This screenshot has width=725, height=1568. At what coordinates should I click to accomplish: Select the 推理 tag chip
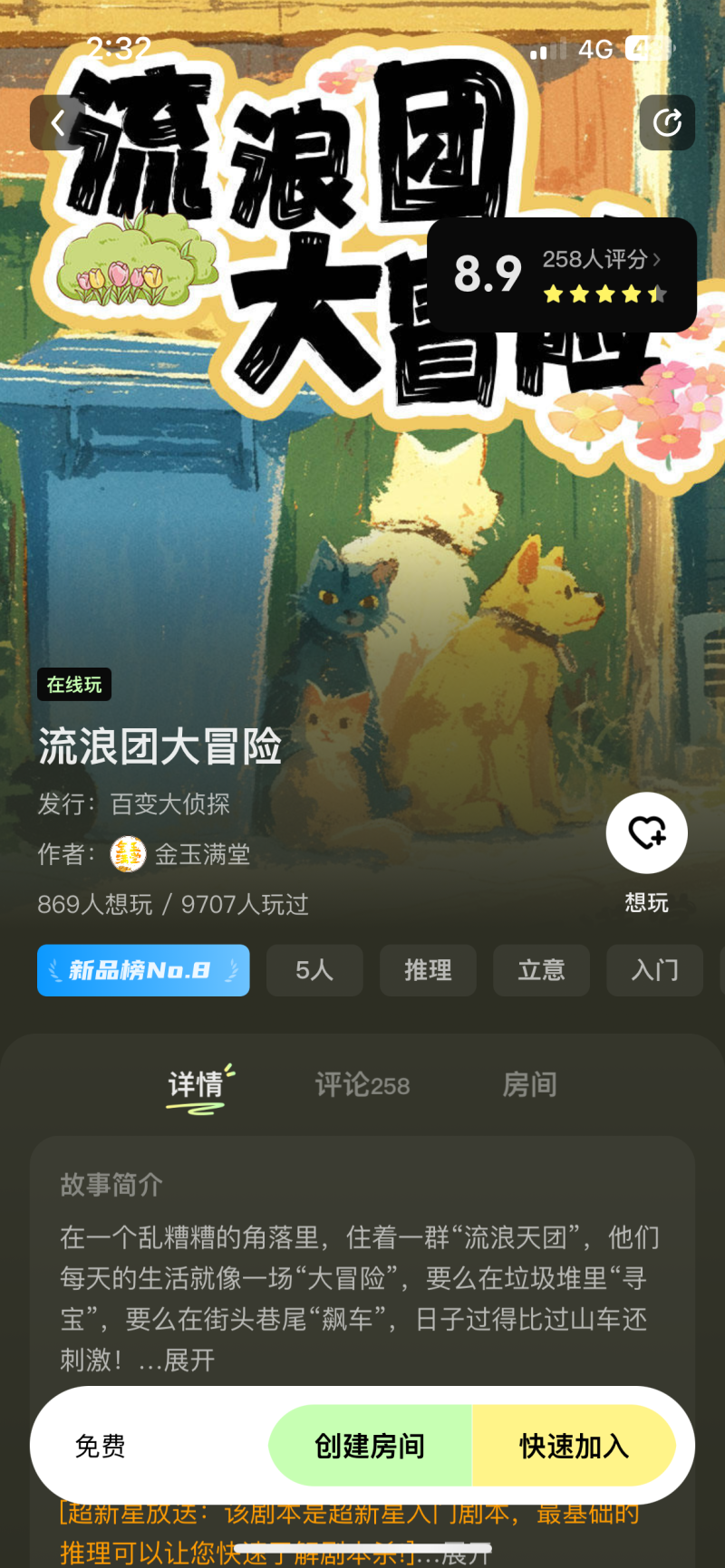tap(428, 970)
